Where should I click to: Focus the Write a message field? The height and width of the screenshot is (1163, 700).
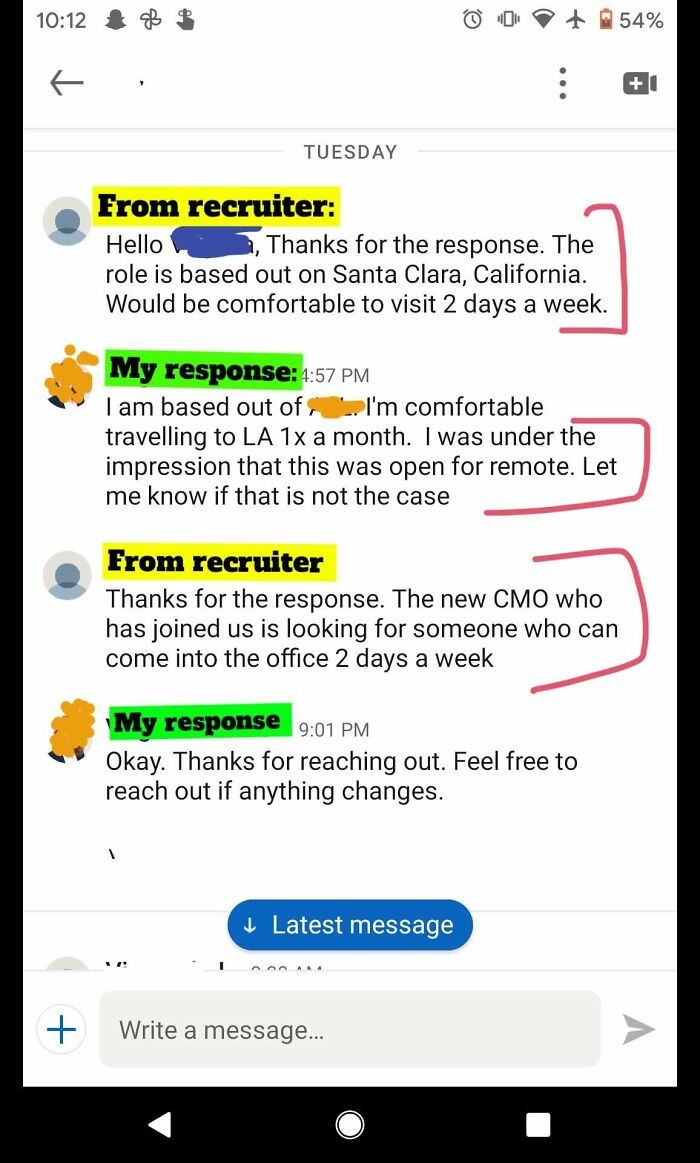click(x=350, y=1029)
